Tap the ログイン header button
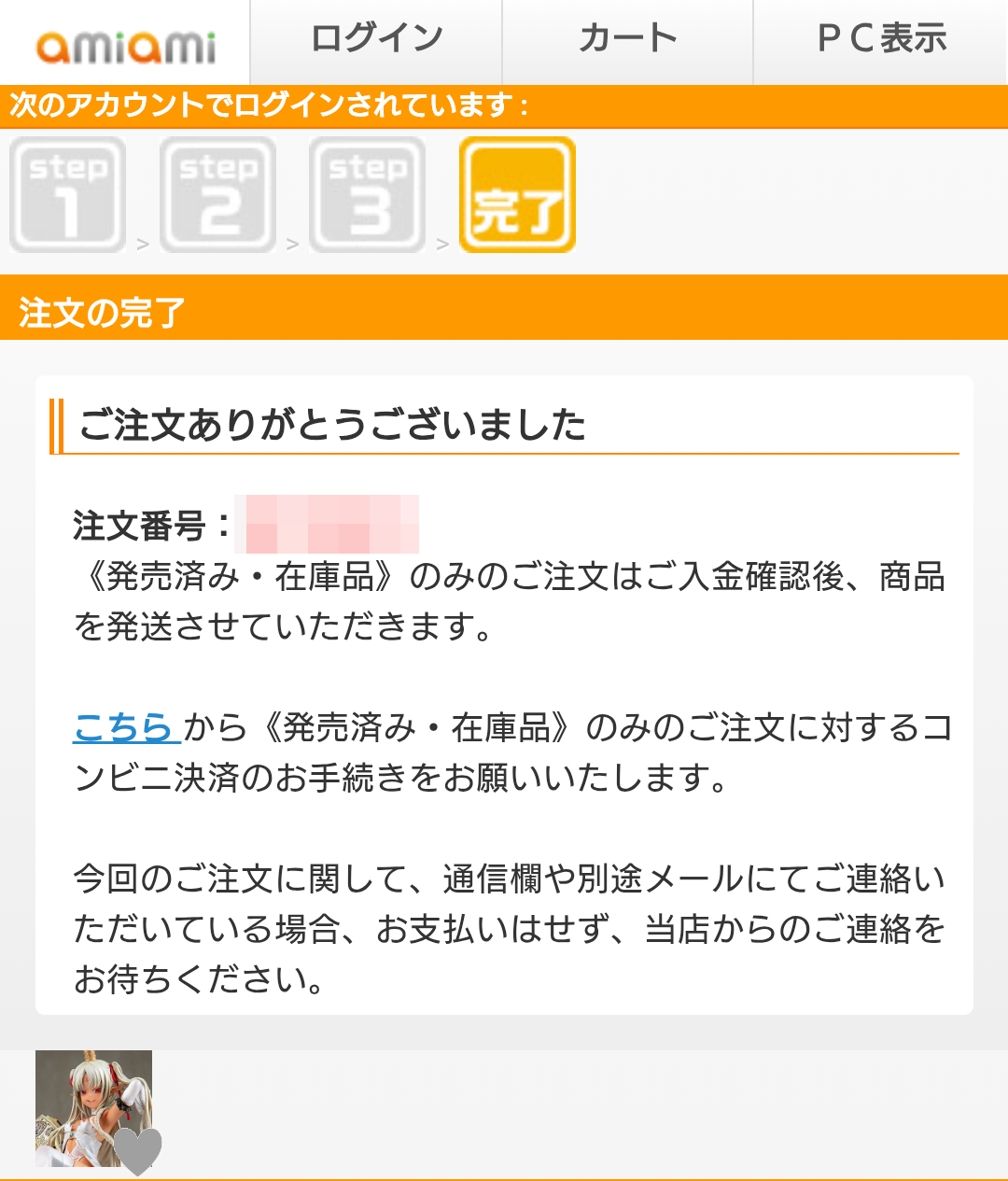This screenshot has width=1008, height=1181. [x=376, y=39]
